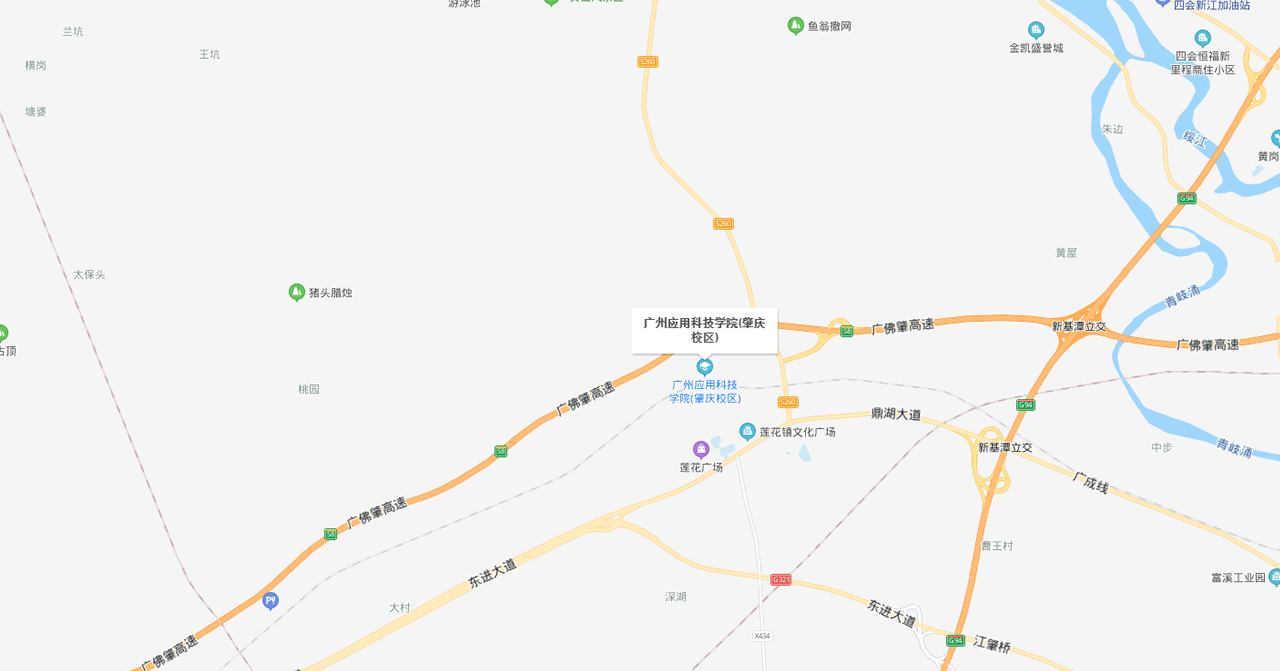The image size is (1280, 671).
Task: Open the 鱼翁撒网 scenic spot marker
Action: point(796,26)
